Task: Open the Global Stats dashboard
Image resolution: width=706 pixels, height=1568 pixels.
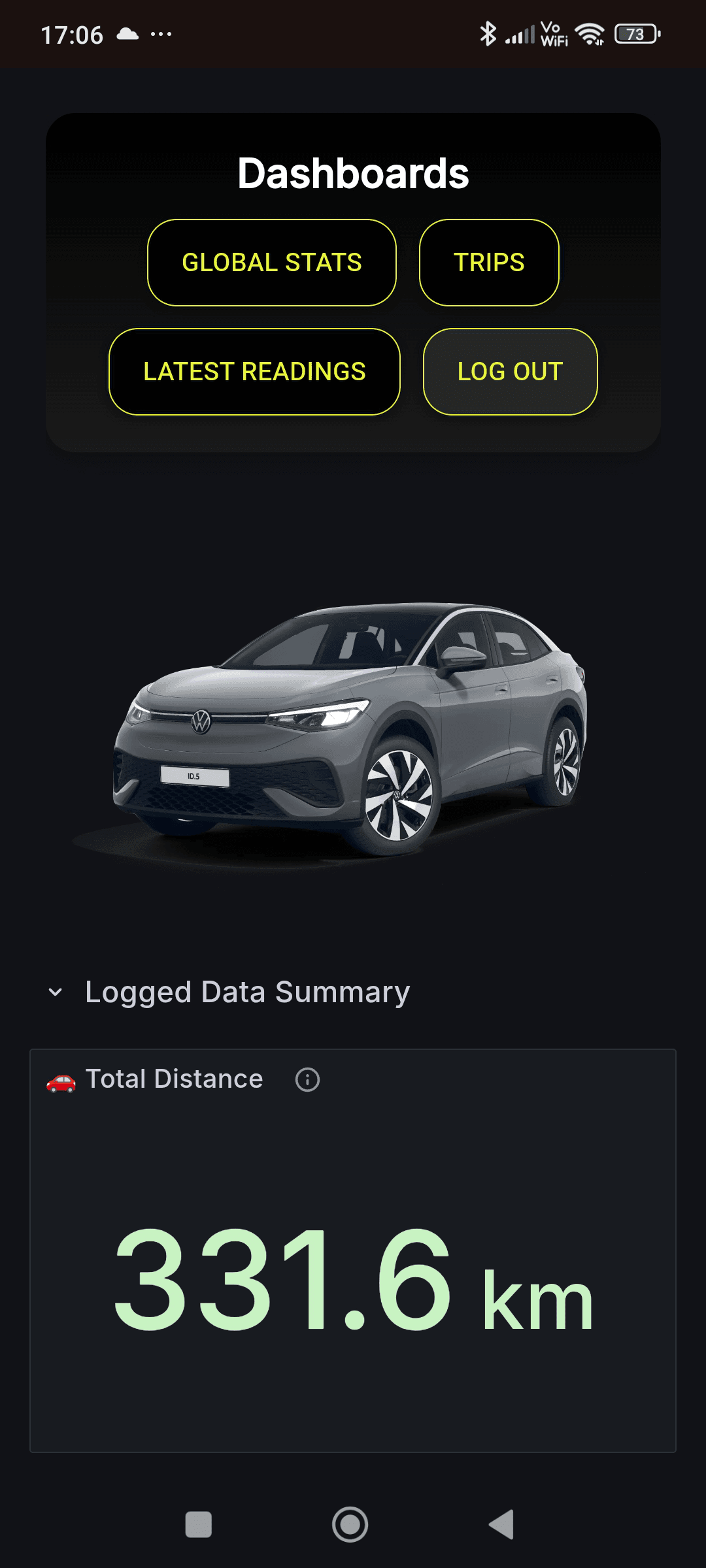Action: coord(271,263)
